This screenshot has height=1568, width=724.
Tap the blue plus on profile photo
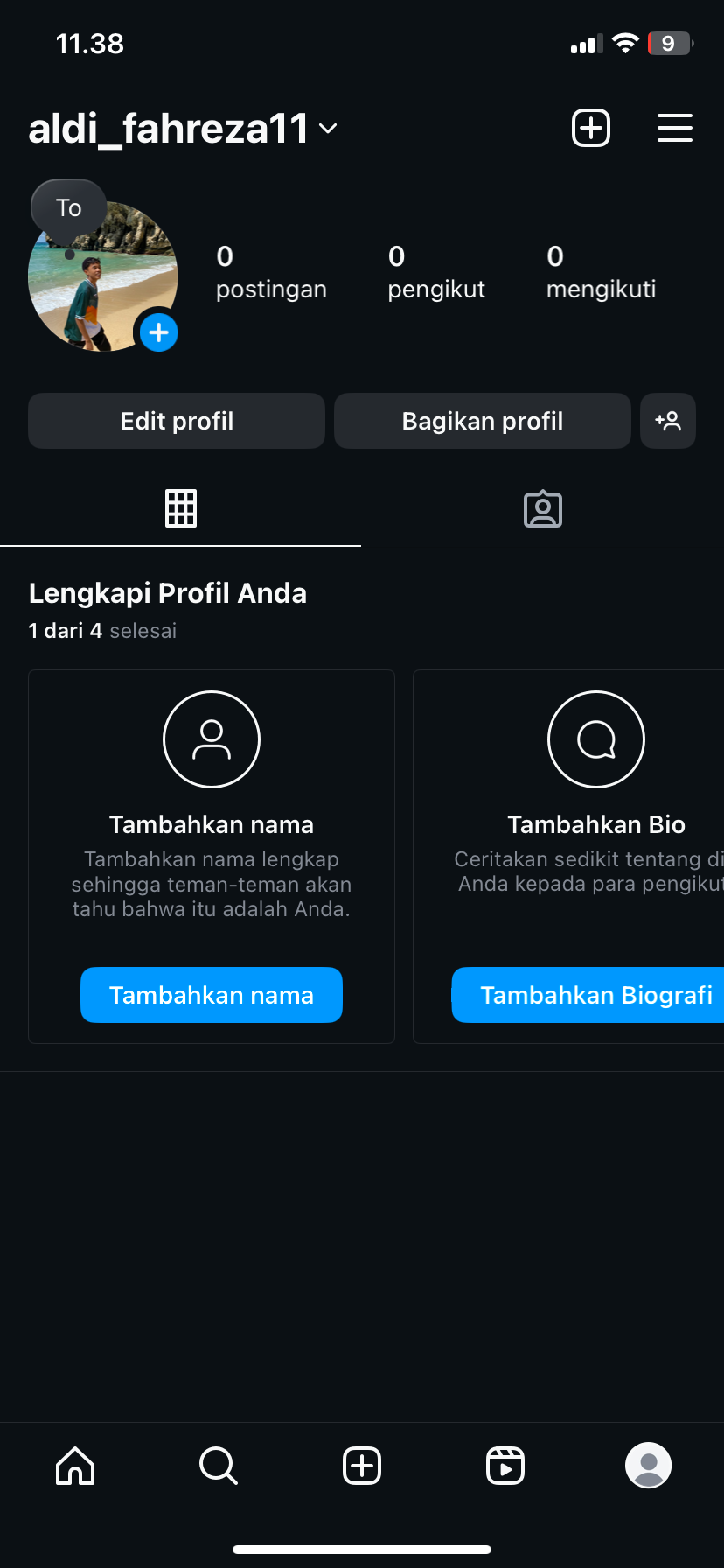pos(159,332)
